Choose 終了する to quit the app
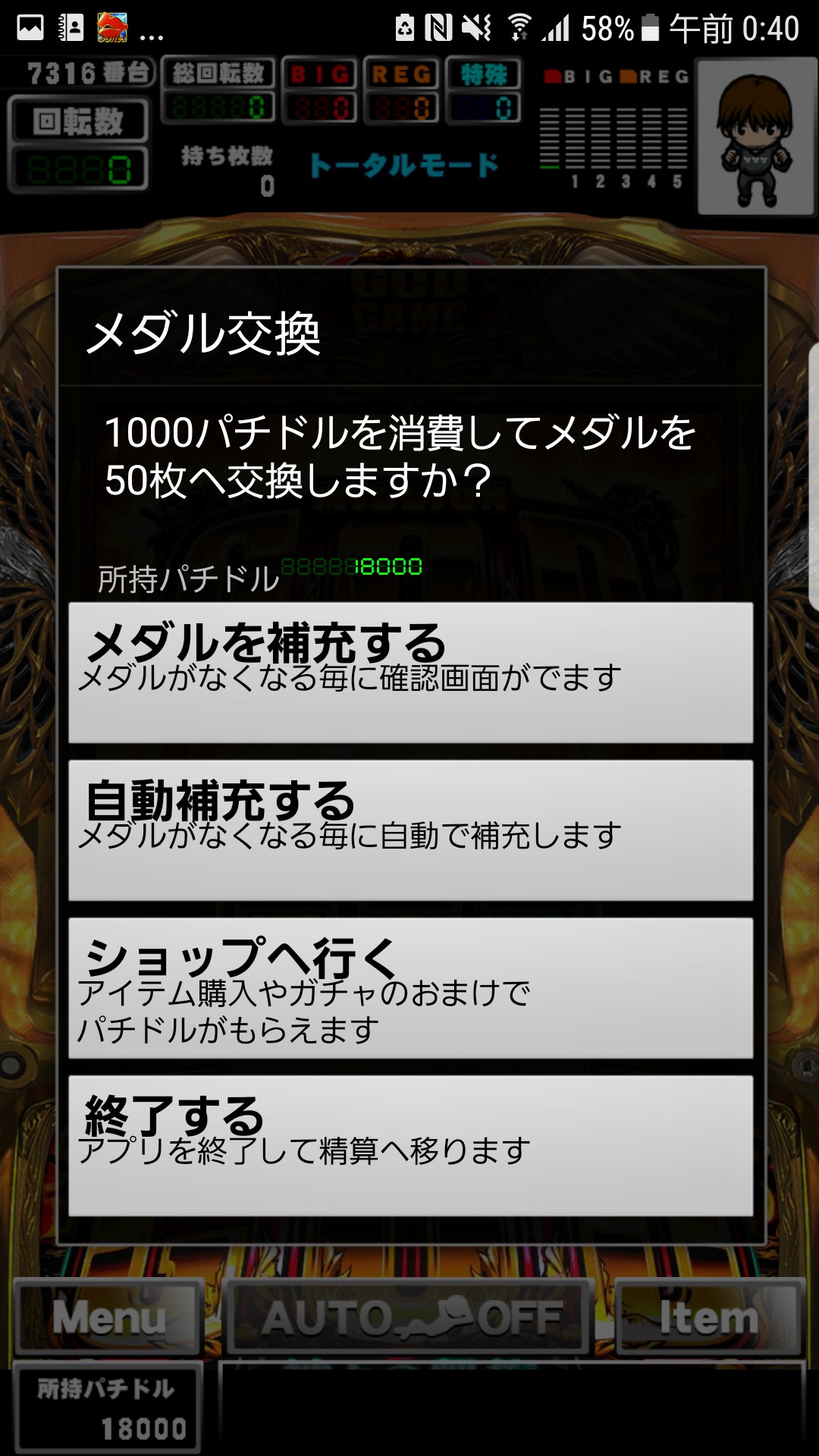The width and height of the screenshot is (819, 1456). tap(410, 1146)
